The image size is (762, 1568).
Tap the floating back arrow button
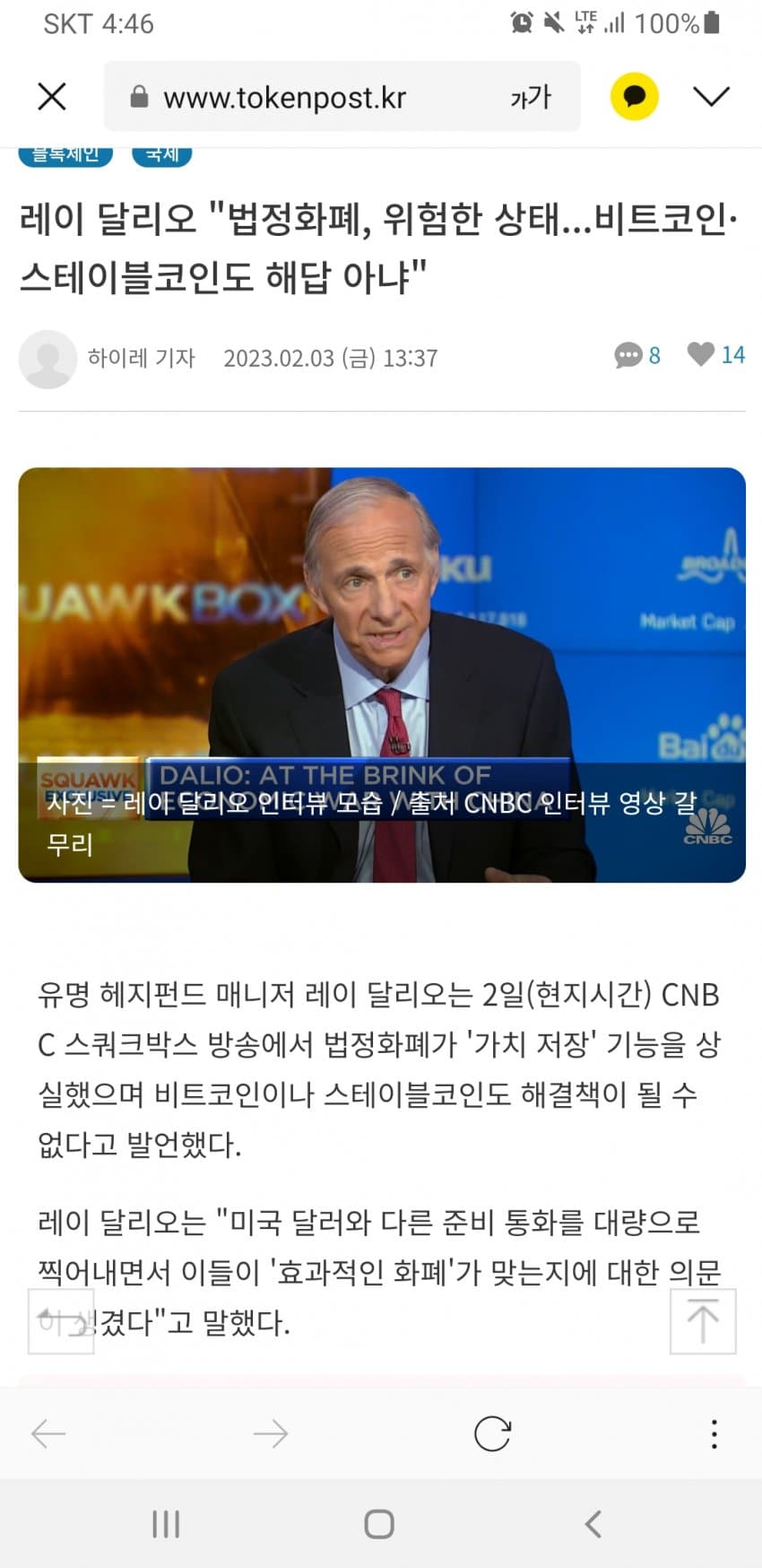pyautogui.click(x=61, y=1321)
